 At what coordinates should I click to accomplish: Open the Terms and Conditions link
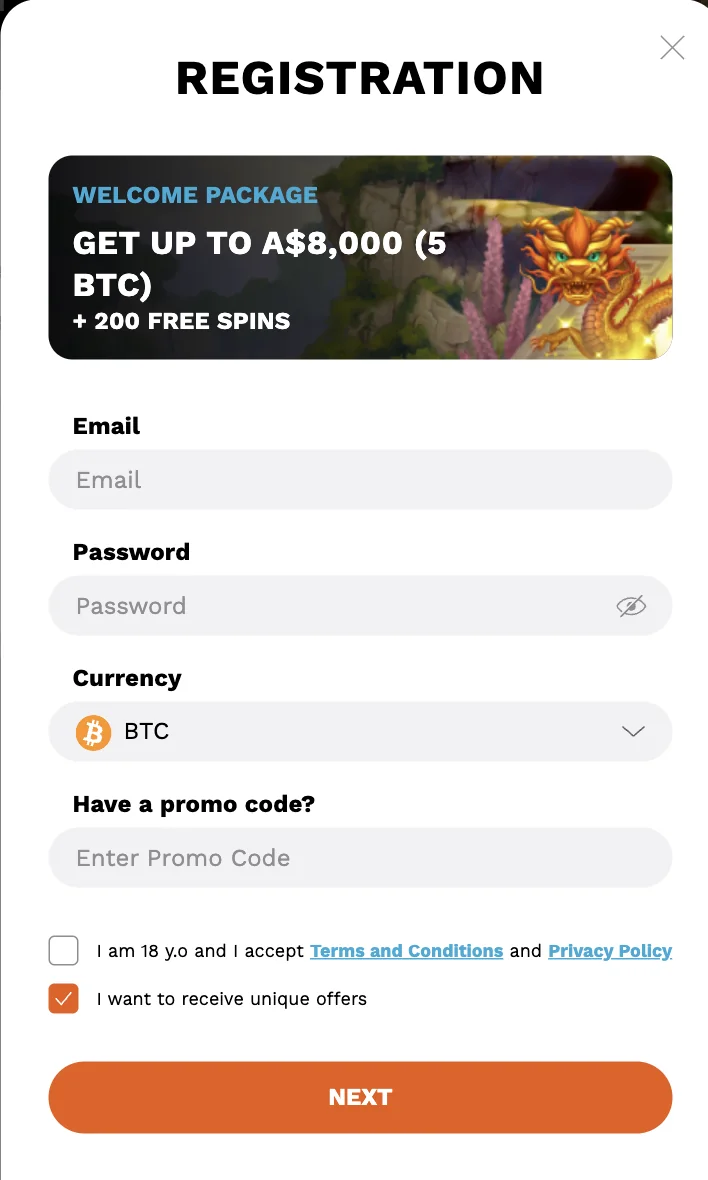(x=406, y=951)
